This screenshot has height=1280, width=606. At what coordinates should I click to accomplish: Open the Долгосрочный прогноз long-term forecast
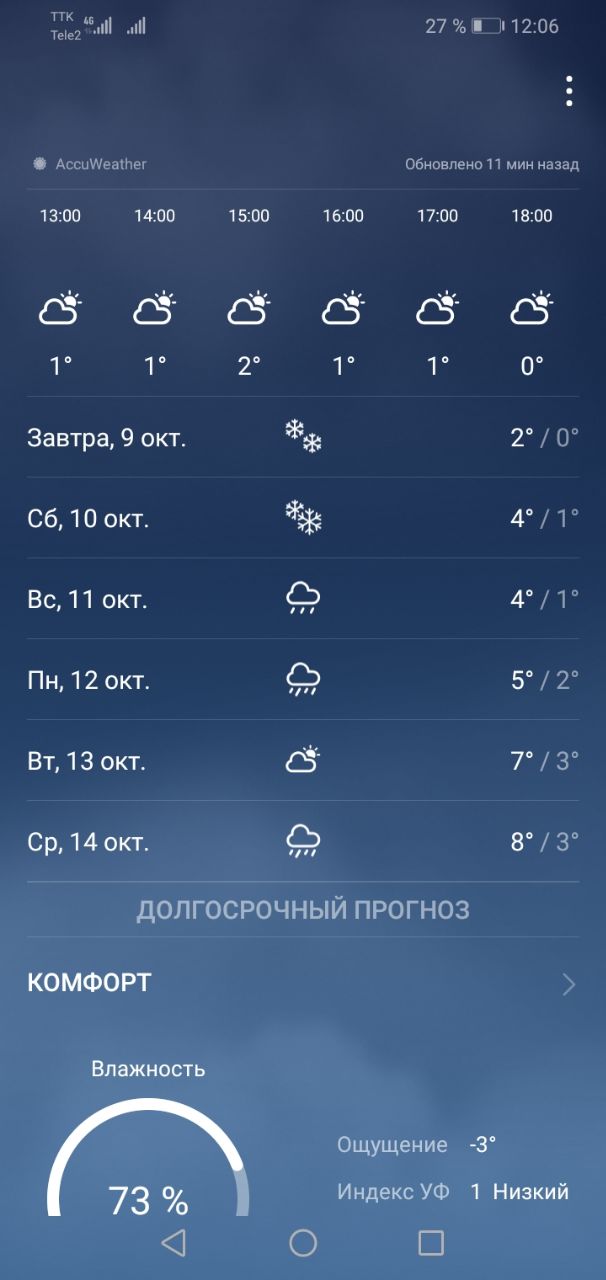303,910
